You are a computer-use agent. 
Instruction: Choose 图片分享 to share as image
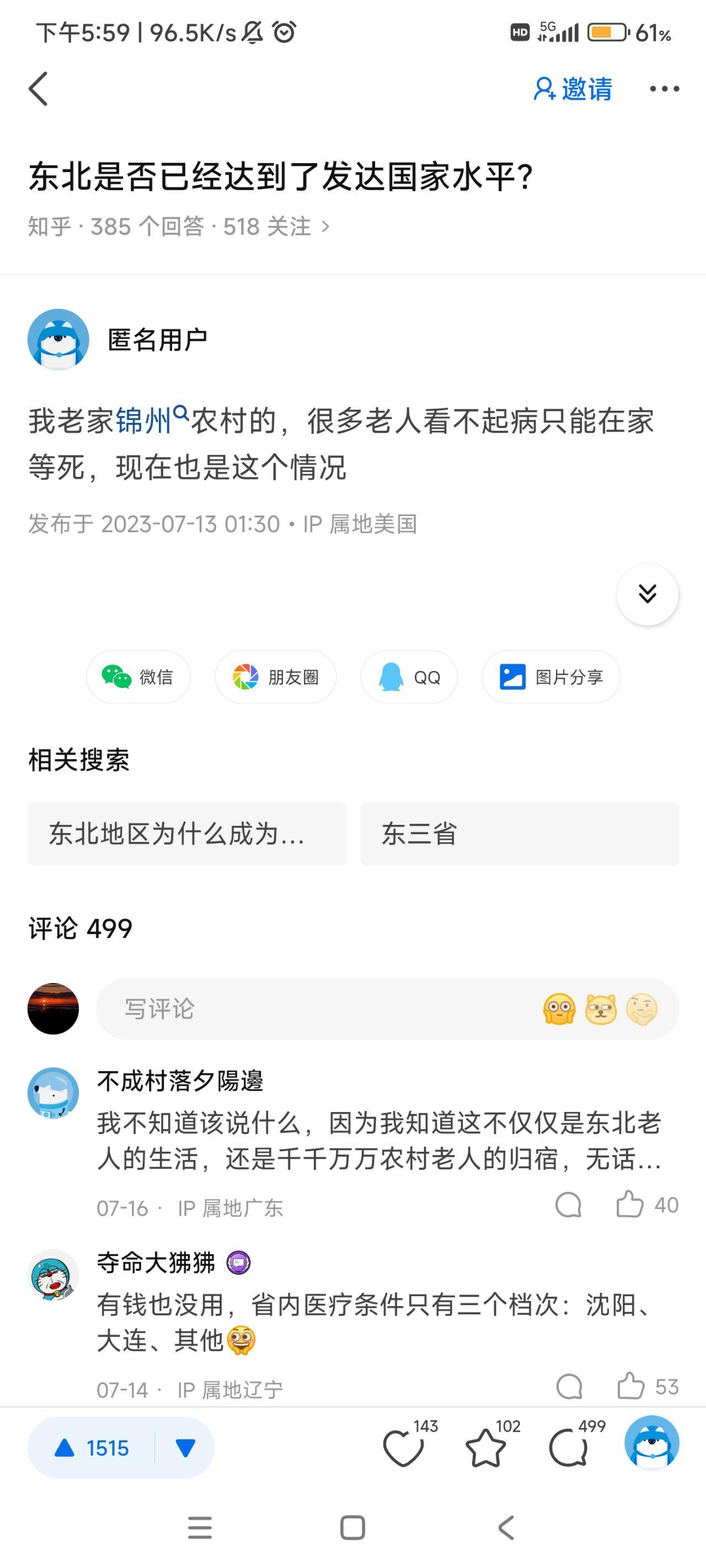click(x=550, y=677)
